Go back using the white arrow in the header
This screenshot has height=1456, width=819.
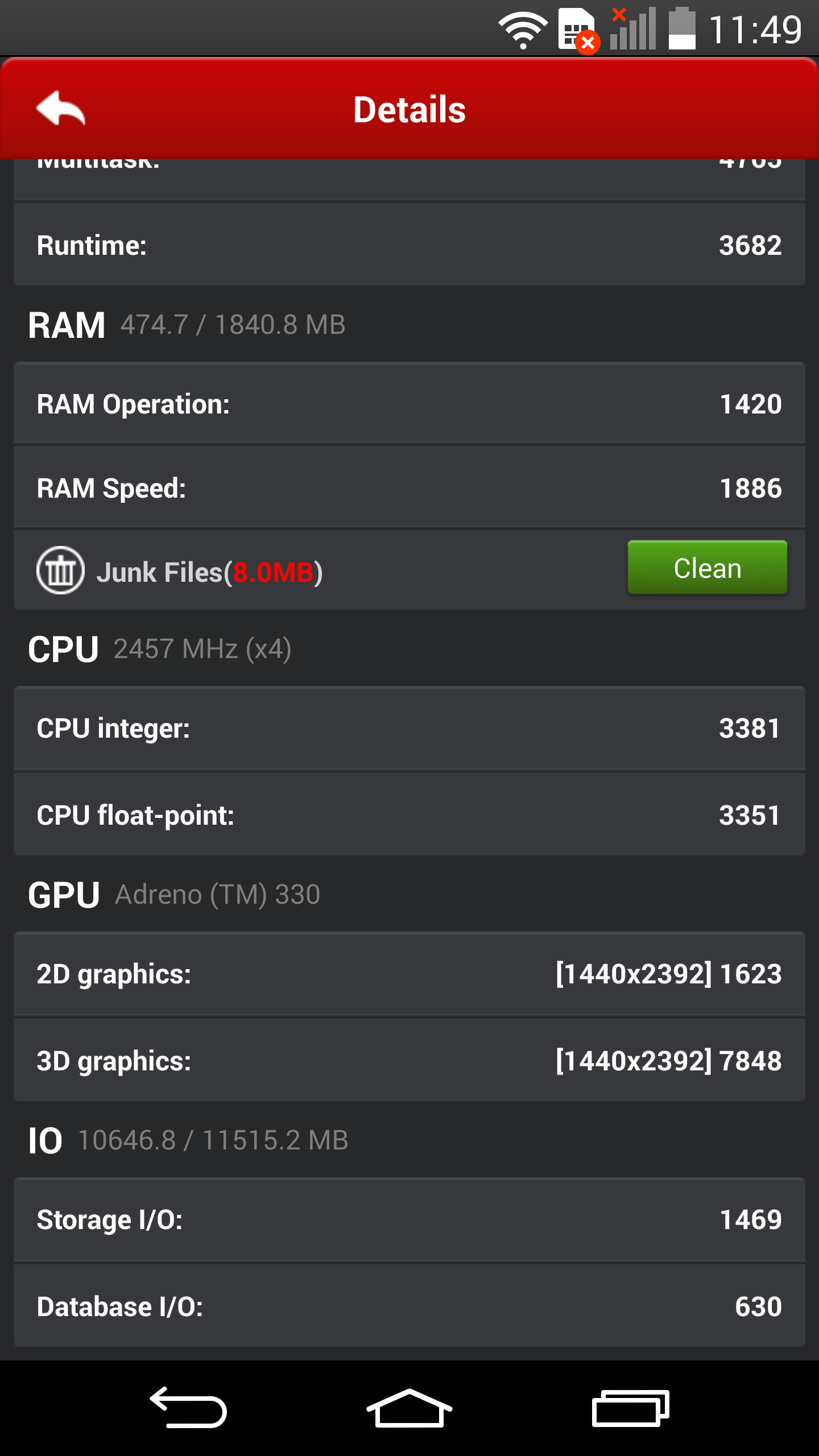point(60,108)
